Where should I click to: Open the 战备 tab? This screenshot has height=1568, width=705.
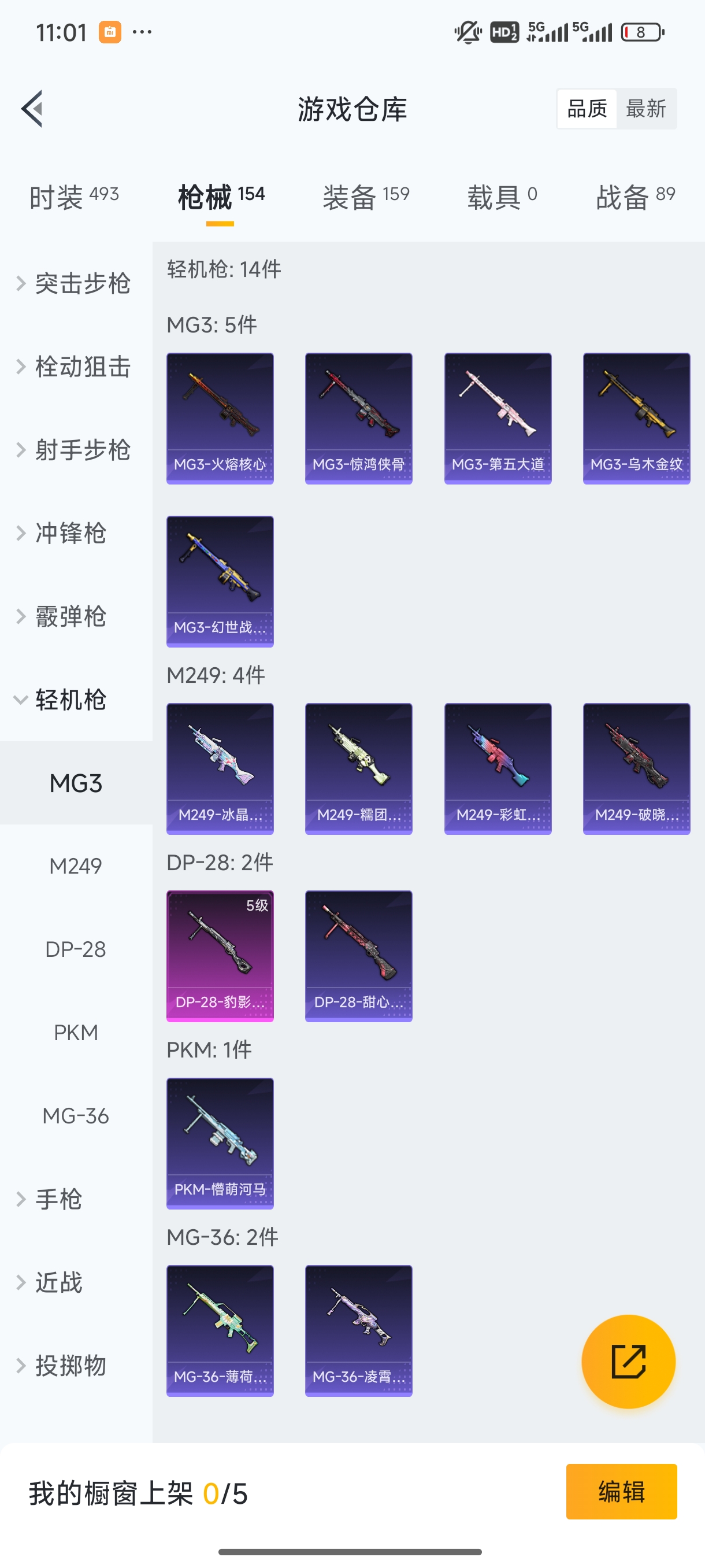pyautogui.click(x=635, y=197)
